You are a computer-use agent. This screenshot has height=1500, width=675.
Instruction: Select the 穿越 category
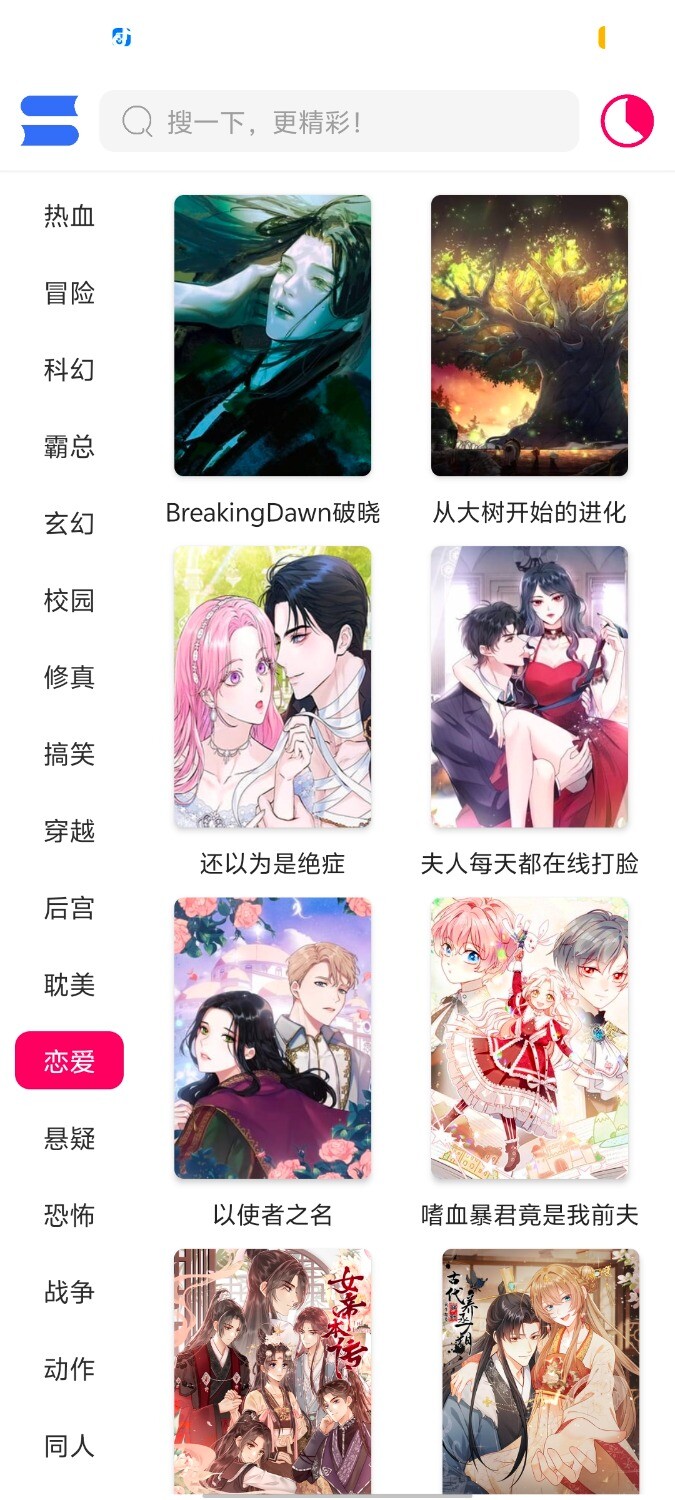(x=69, y=832)
